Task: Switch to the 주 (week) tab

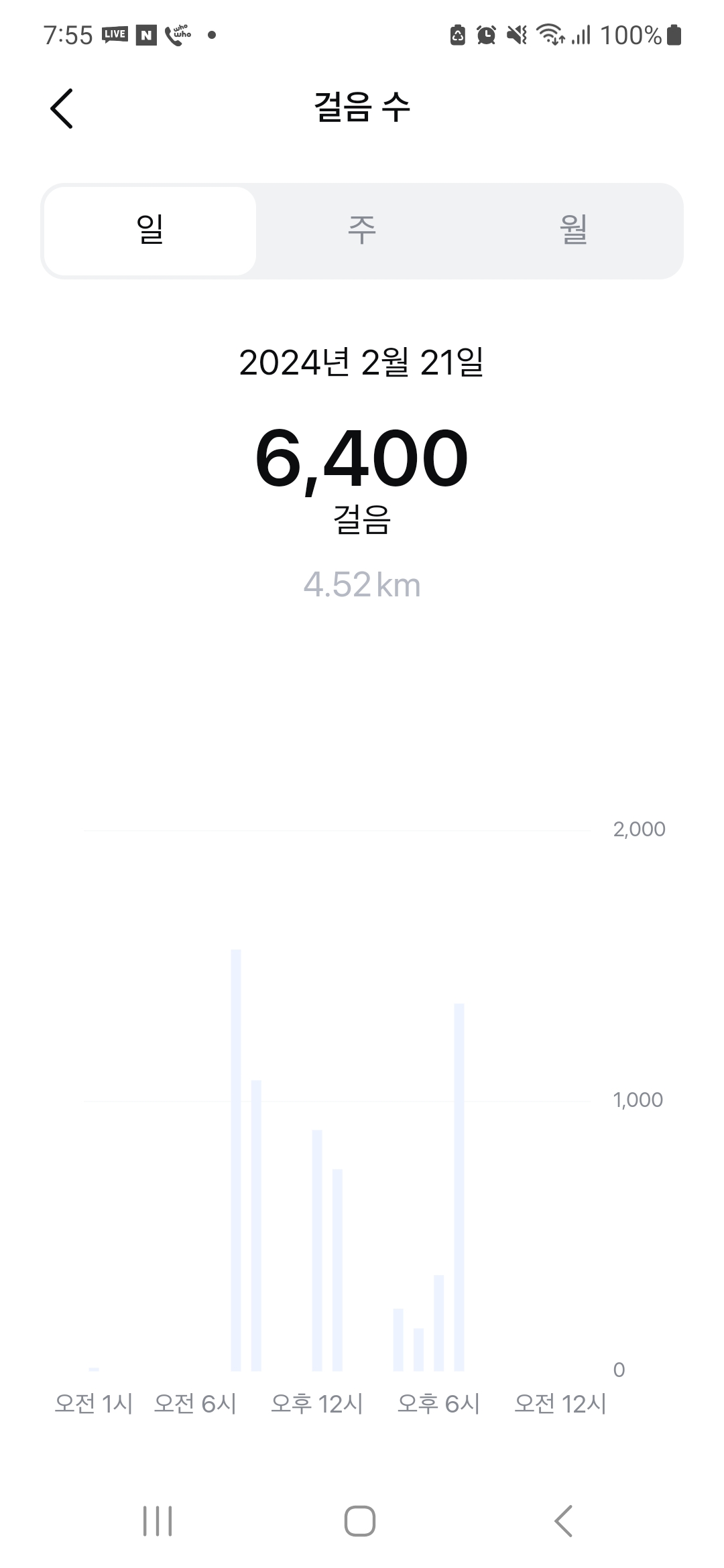Action: coord(362,231)
